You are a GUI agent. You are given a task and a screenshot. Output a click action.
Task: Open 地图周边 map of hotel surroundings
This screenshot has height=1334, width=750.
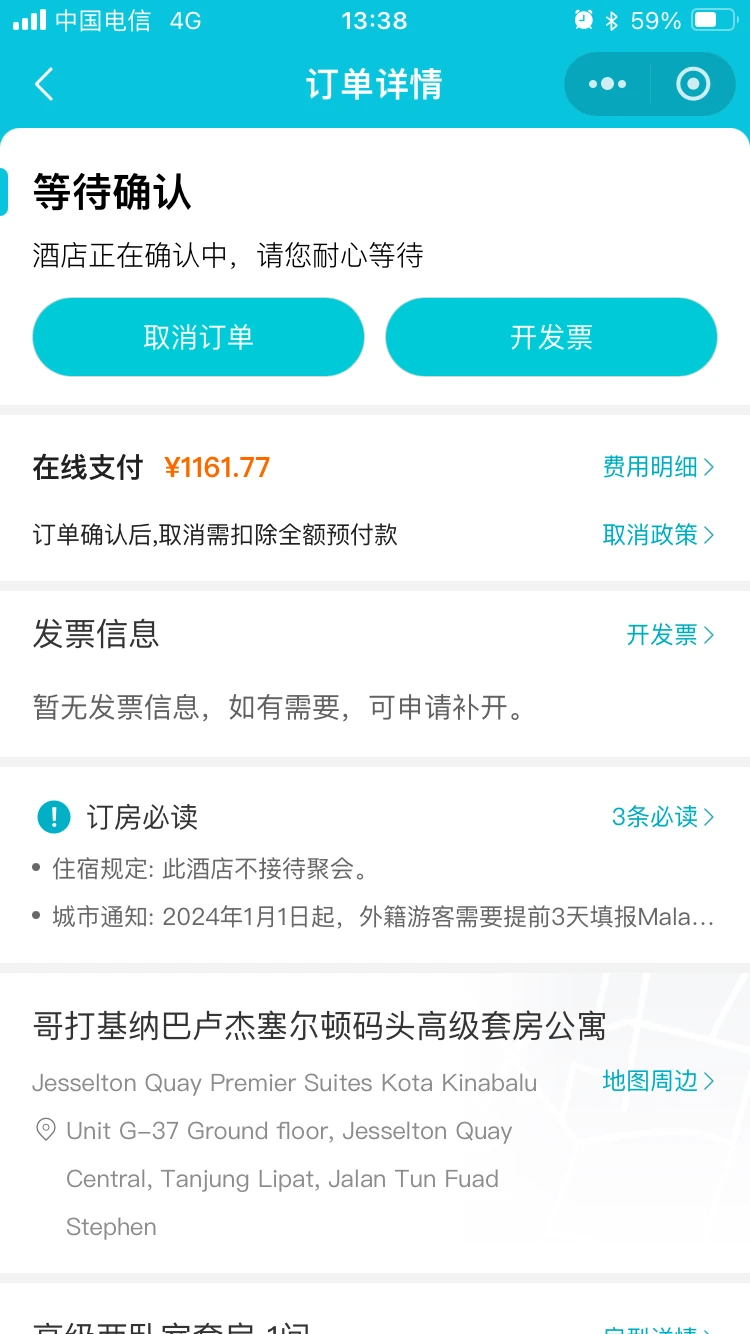pyautogui.click(x=659, y=1081)
